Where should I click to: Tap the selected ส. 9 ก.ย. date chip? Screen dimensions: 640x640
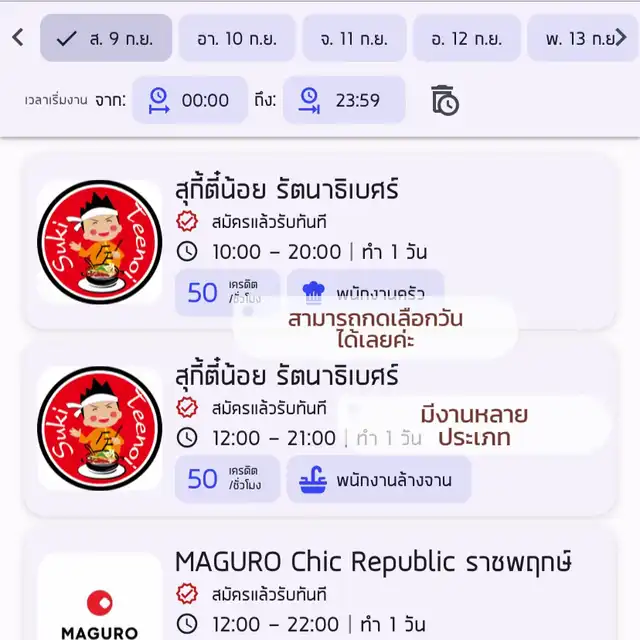(106, 39)
